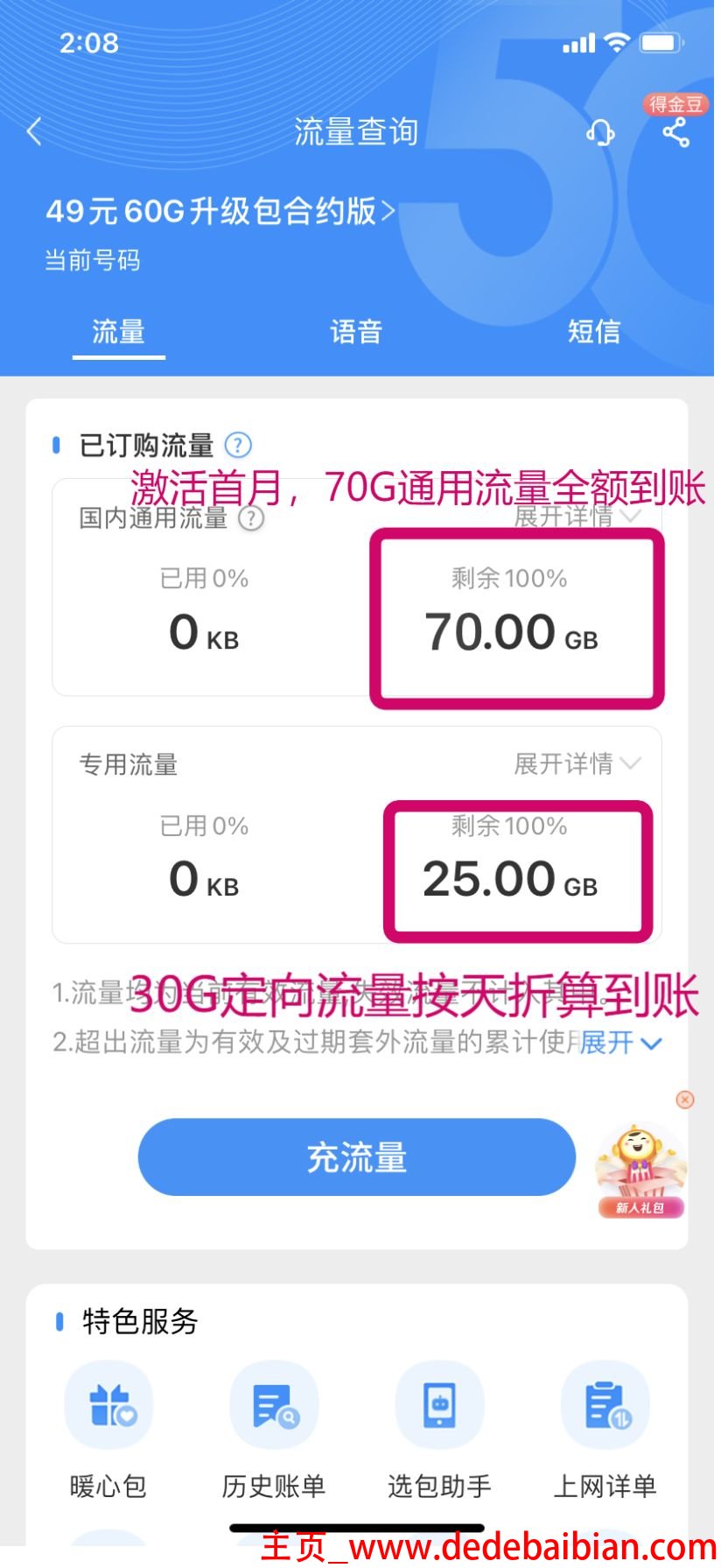Select the 流量 tab

click(119, 332)
